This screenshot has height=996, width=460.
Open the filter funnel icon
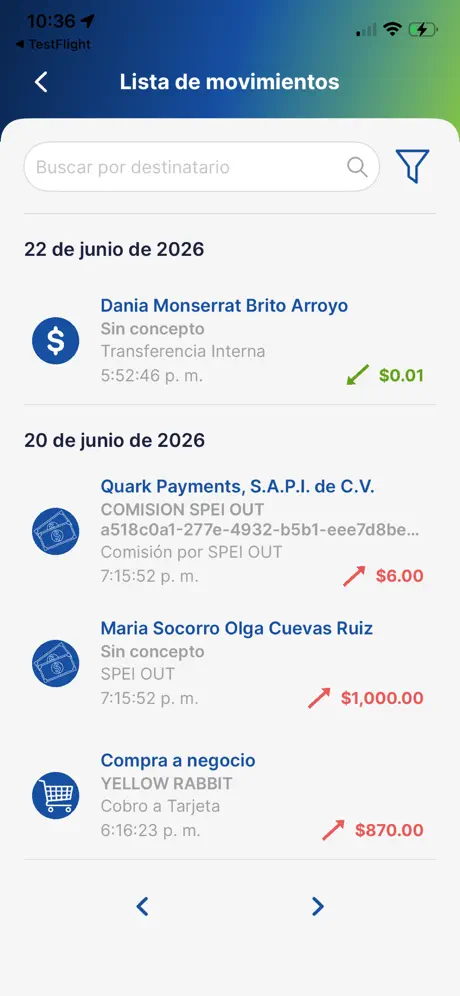tap(412, 166)
